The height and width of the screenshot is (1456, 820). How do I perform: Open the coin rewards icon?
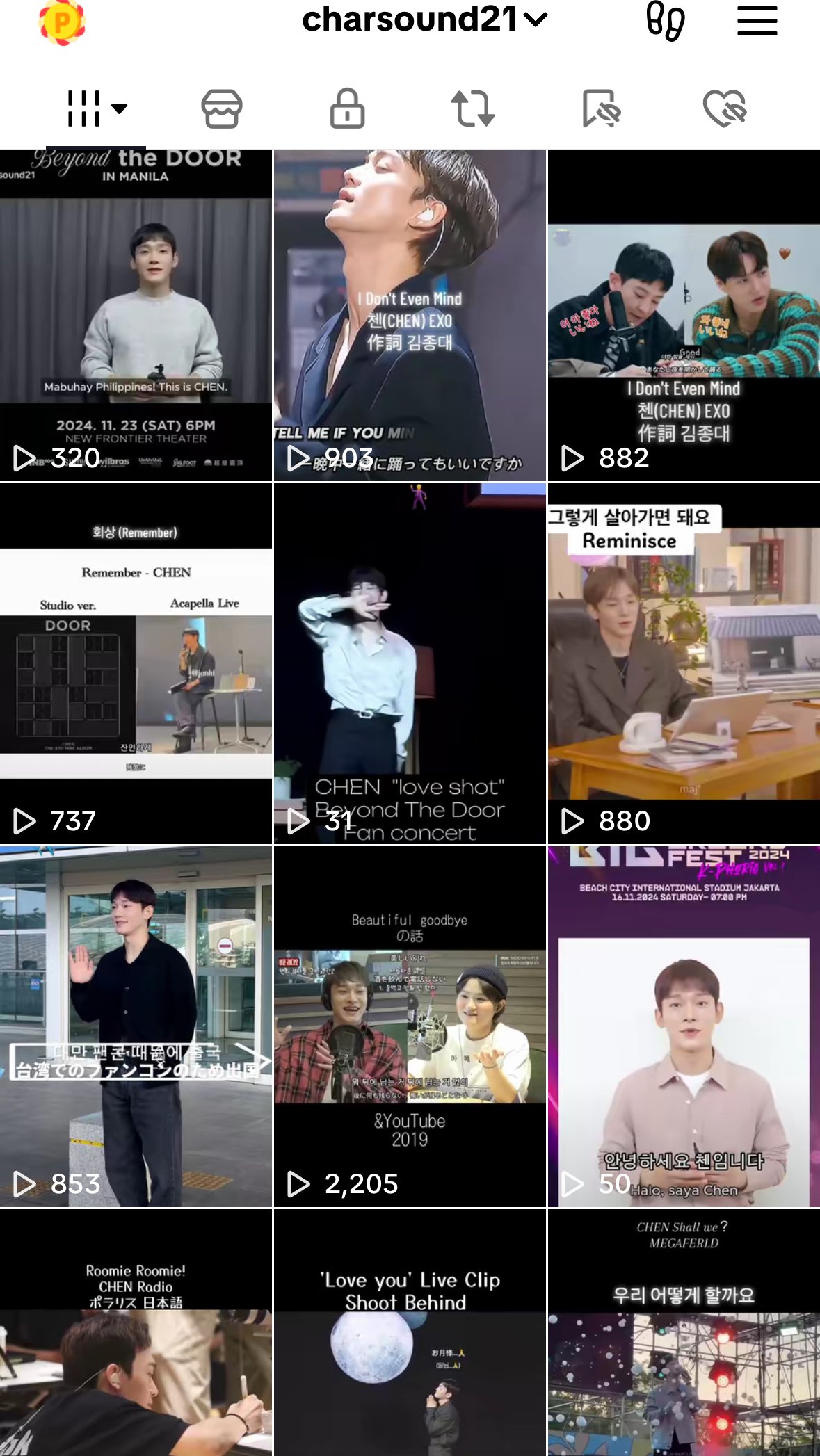point(62,22)
